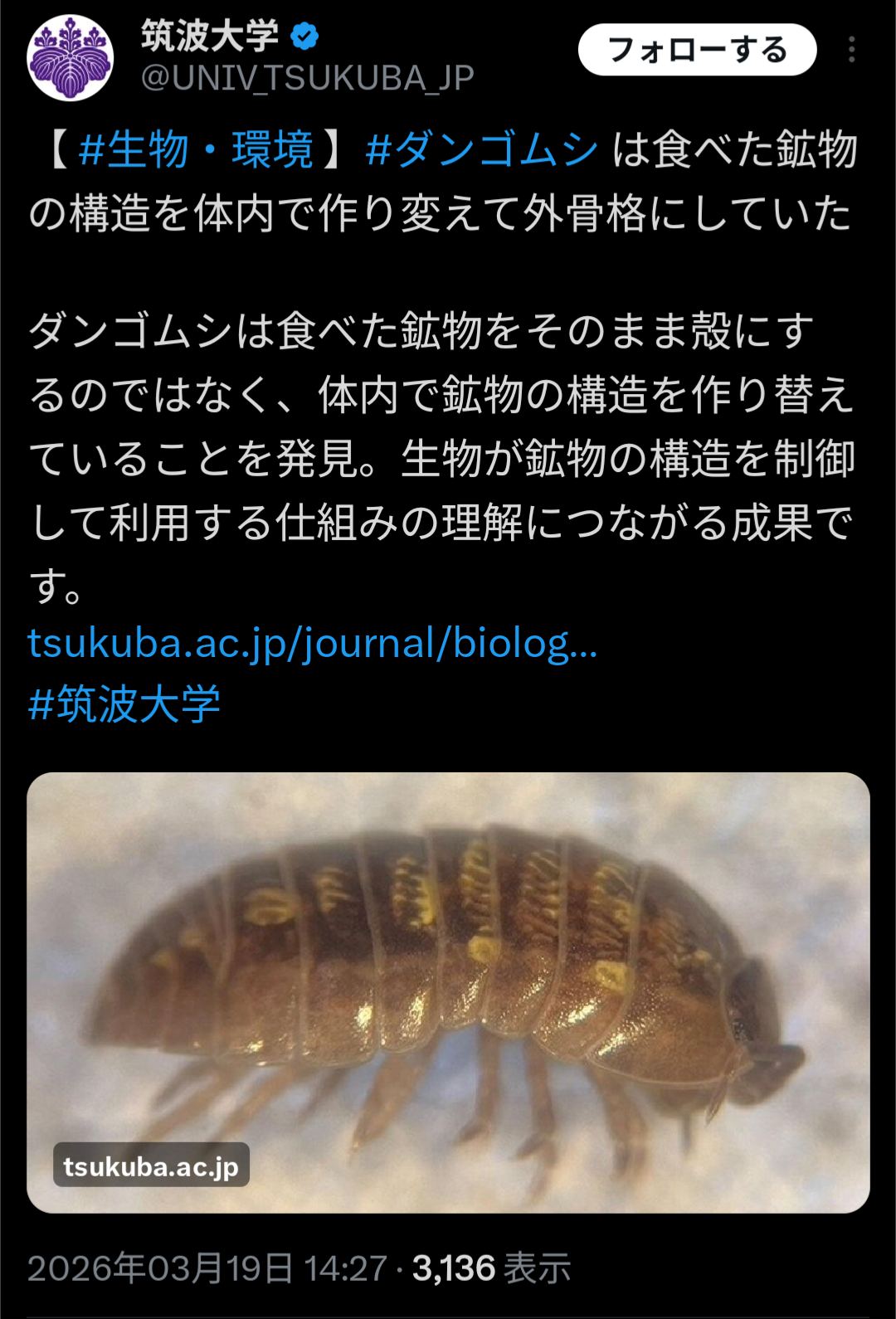Open the 筑波大学 account name
The width and height of the screenshot is (896, 1319).
(211, 36)
